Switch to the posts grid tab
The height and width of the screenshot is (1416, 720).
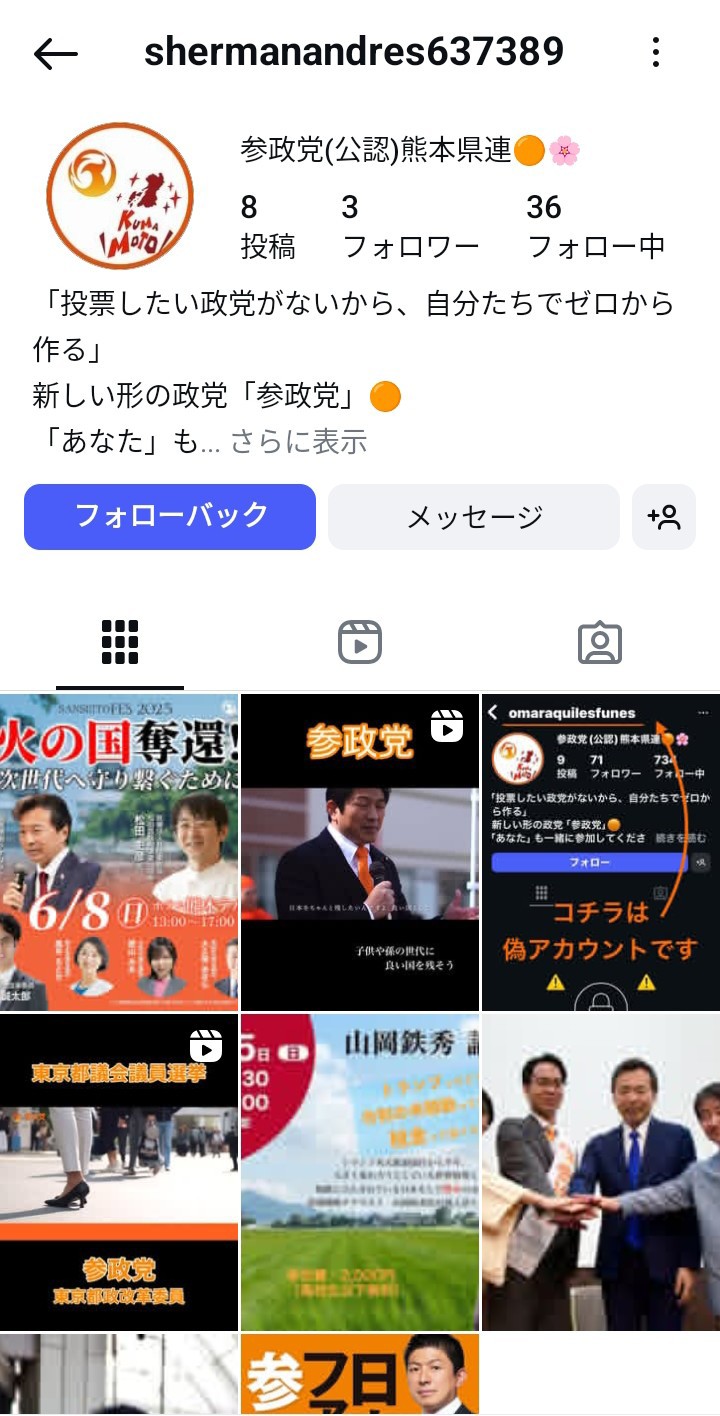coord(120,642)
